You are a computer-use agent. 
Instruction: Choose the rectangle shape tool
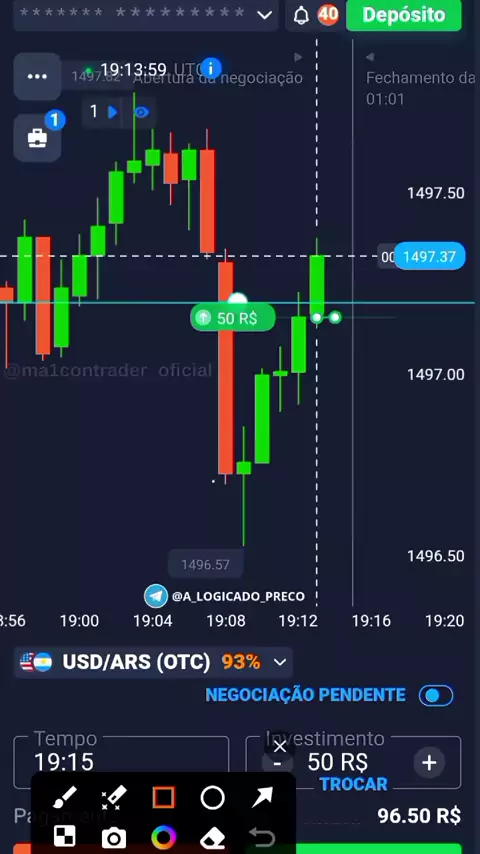coord(163,798)
